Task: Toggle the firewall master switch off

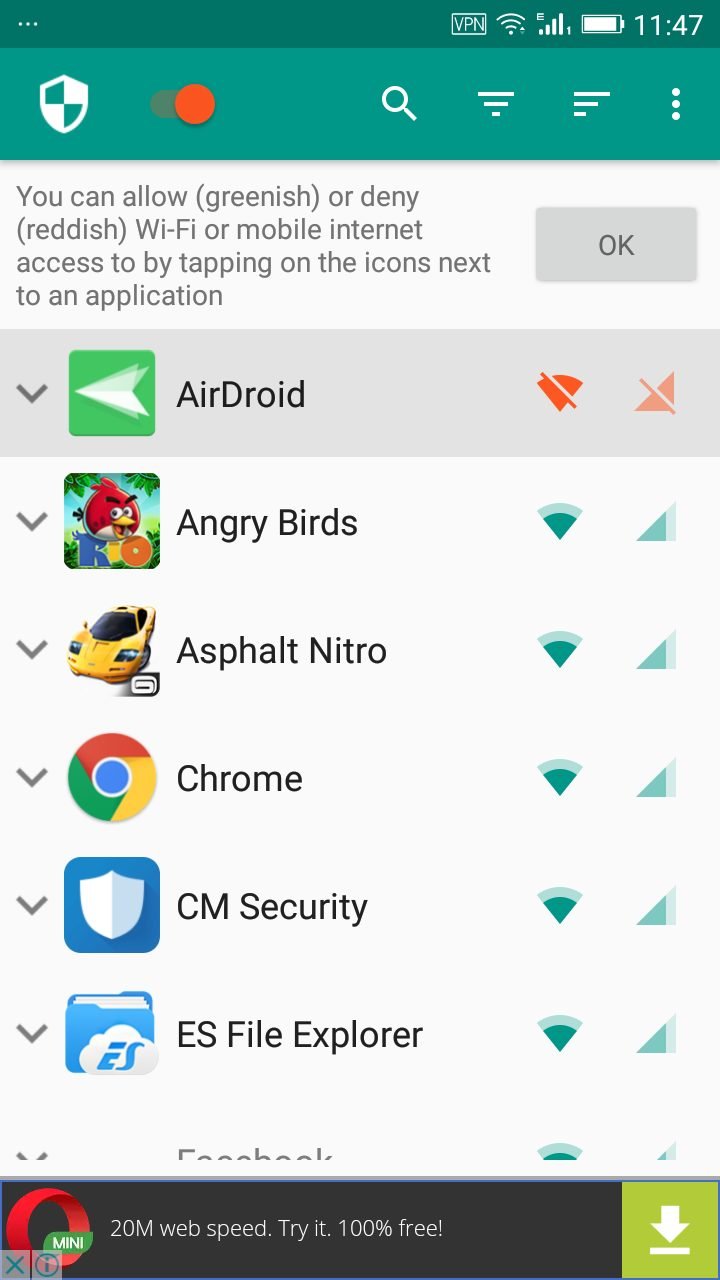Action: 183,104
